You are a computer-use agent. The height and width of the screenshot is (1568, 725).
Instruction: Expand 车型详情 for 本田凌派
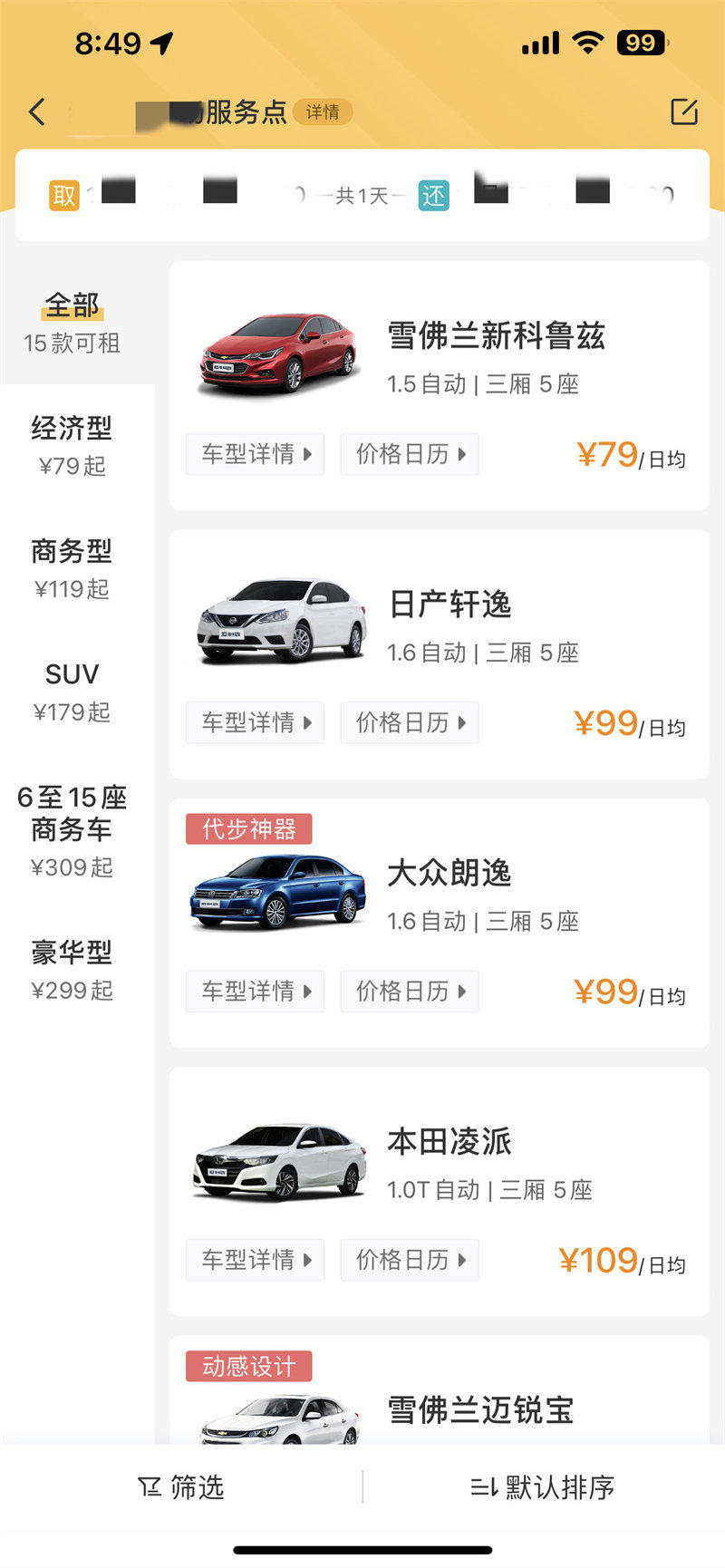pos(255,1260)
